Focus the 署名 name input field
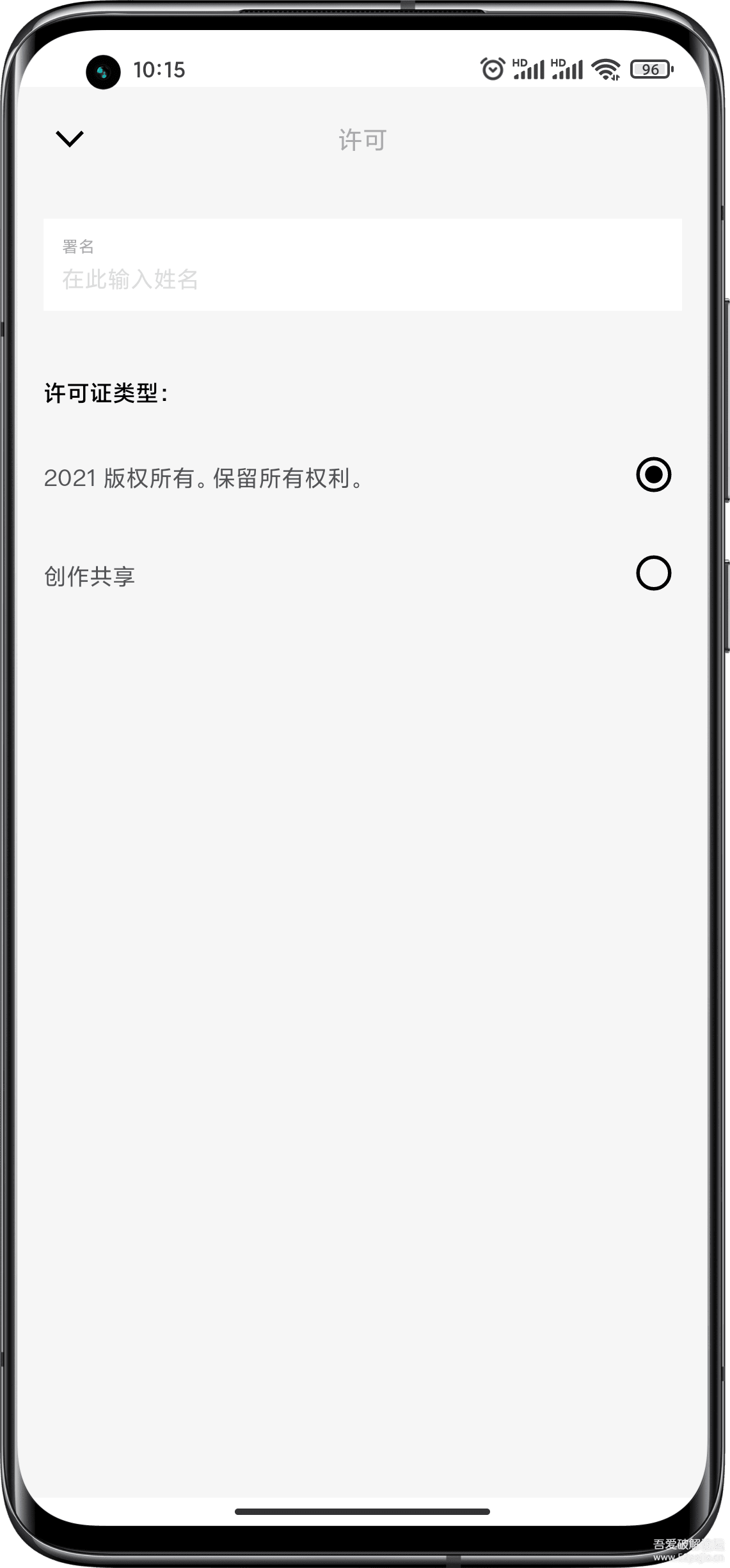Screen dimensions: 730x1568 point(361,279)
